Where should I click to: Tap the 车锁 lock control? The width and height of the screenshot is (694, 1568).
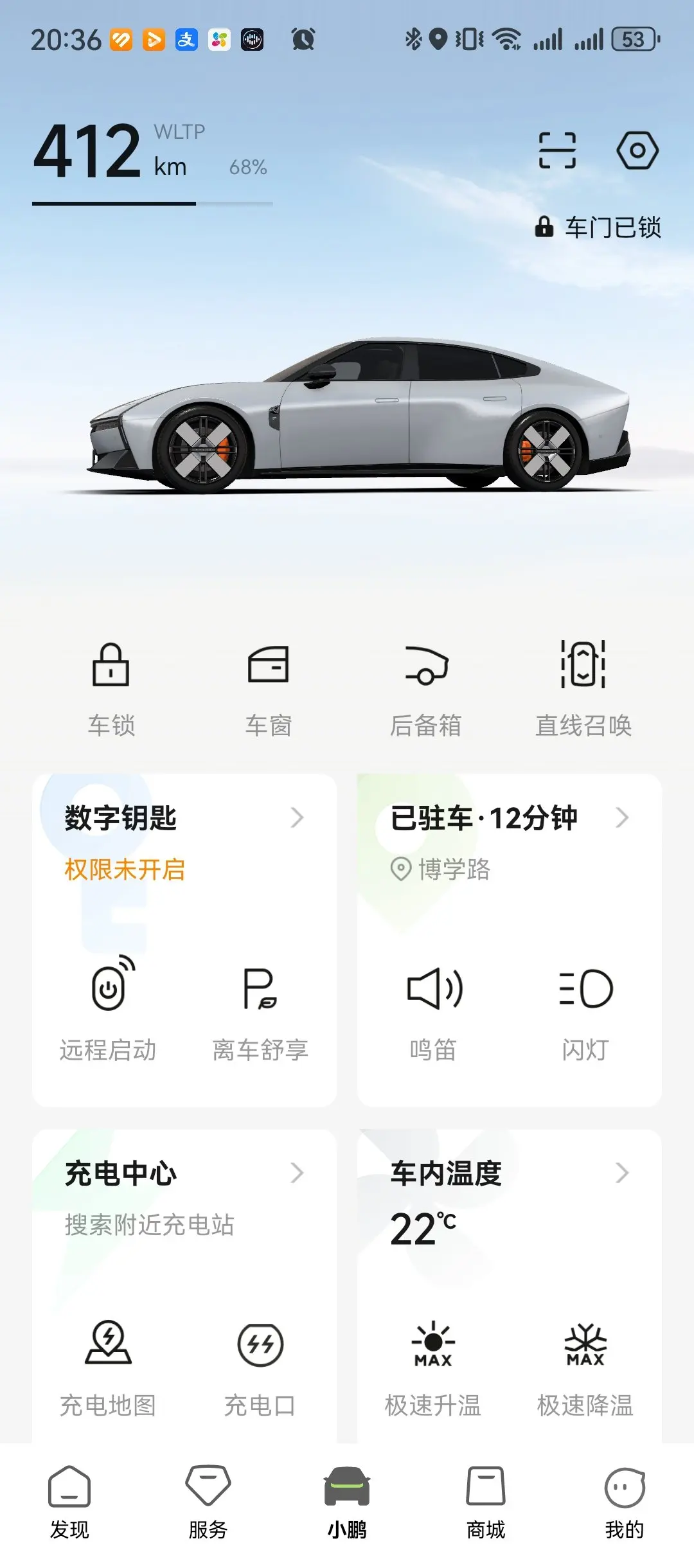coord(111,688)
